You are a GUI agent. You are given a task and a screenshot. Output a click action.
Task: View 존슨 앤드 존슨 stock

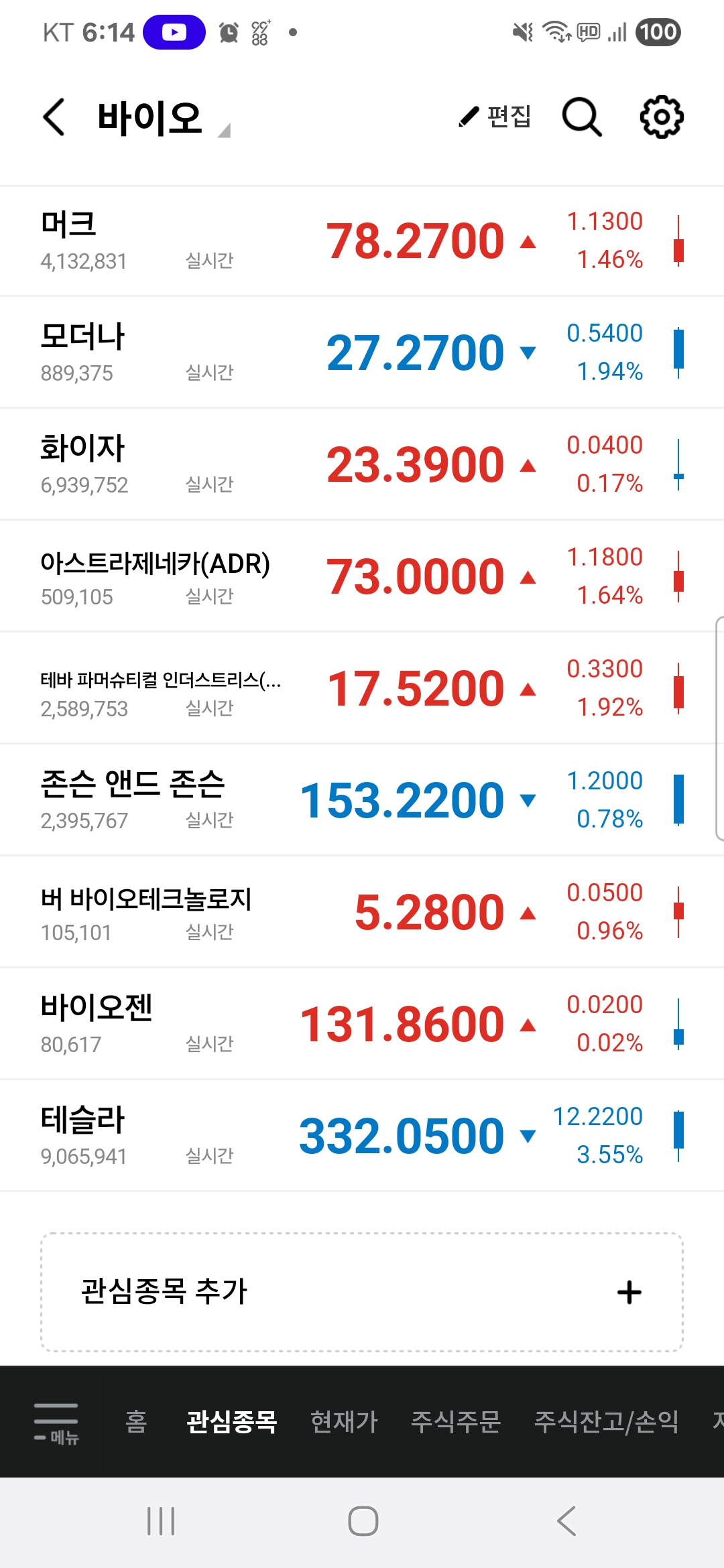pyautogui.click(x=362, y=800)
